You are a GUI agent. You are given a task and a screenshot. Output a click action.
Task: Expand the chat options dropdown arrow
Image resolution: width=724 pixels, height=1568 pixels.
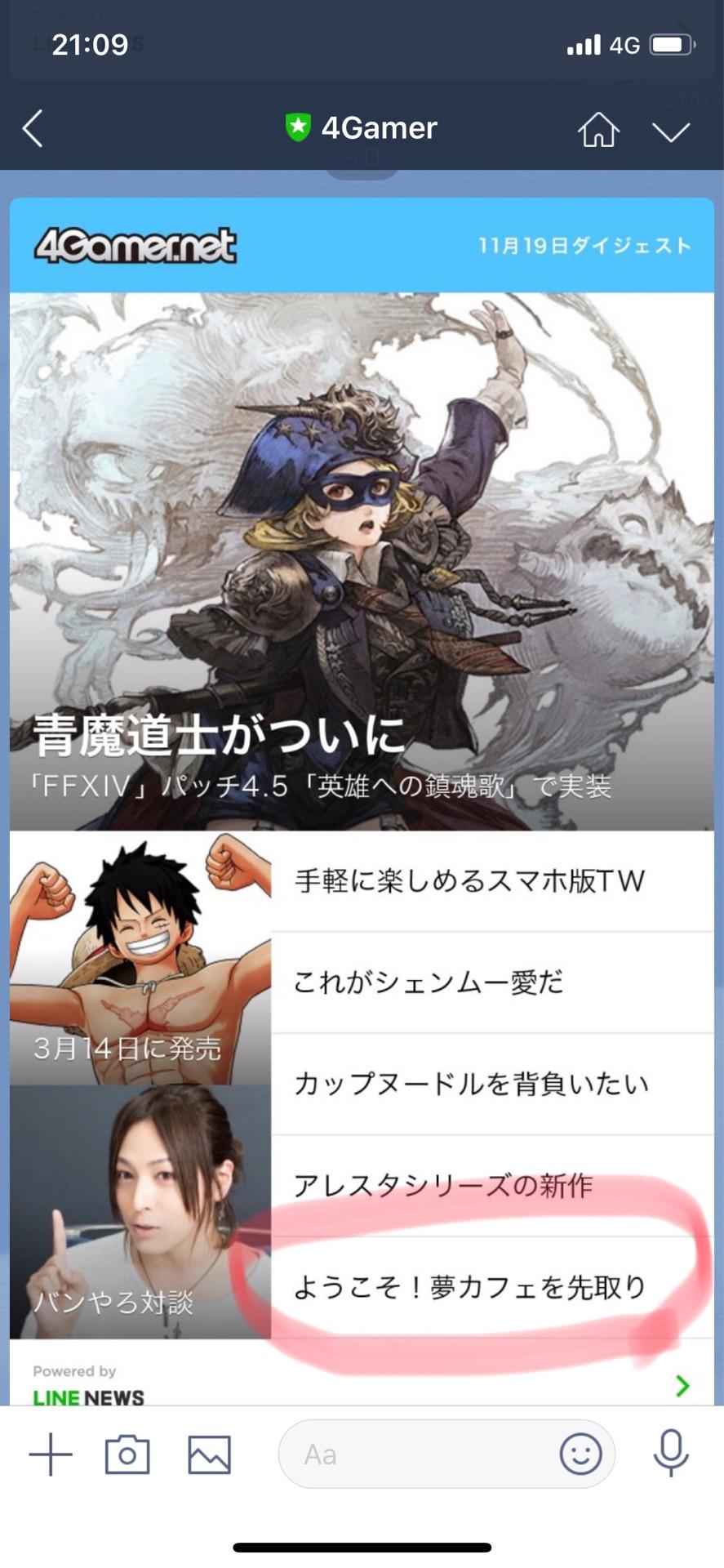click(671, 131)
